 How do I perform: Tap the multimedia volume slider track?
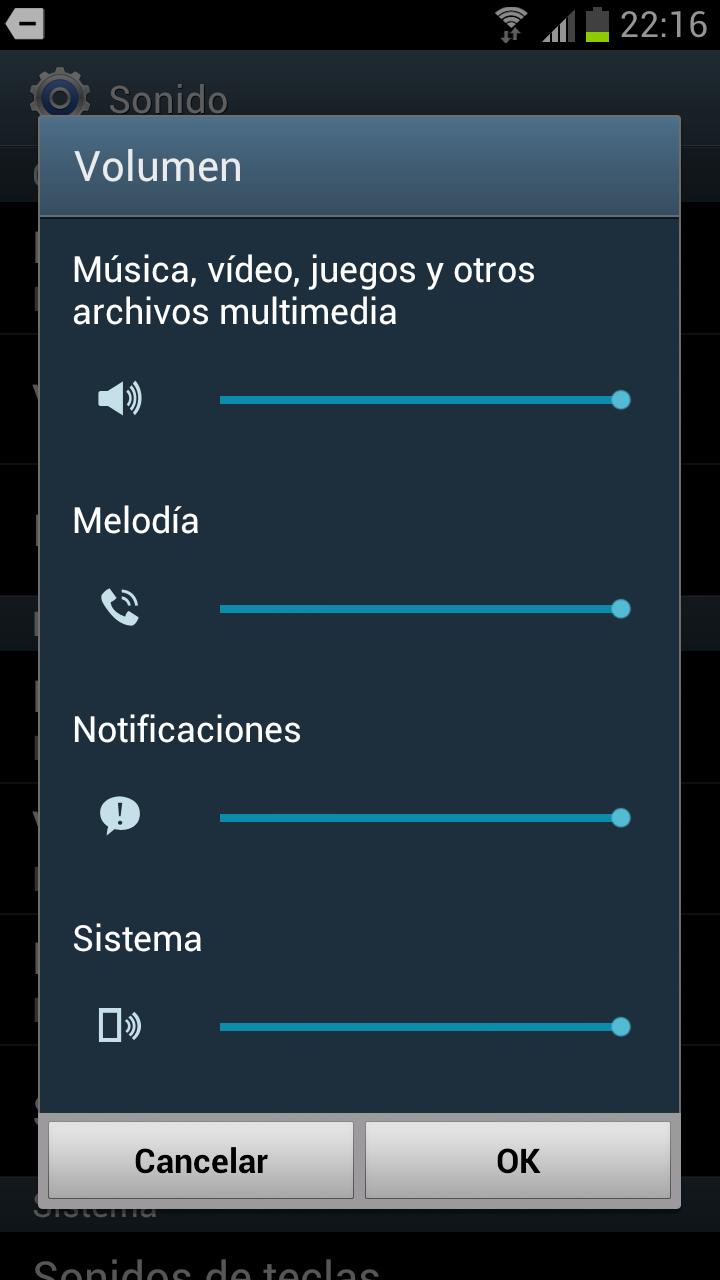pos(420,400)
